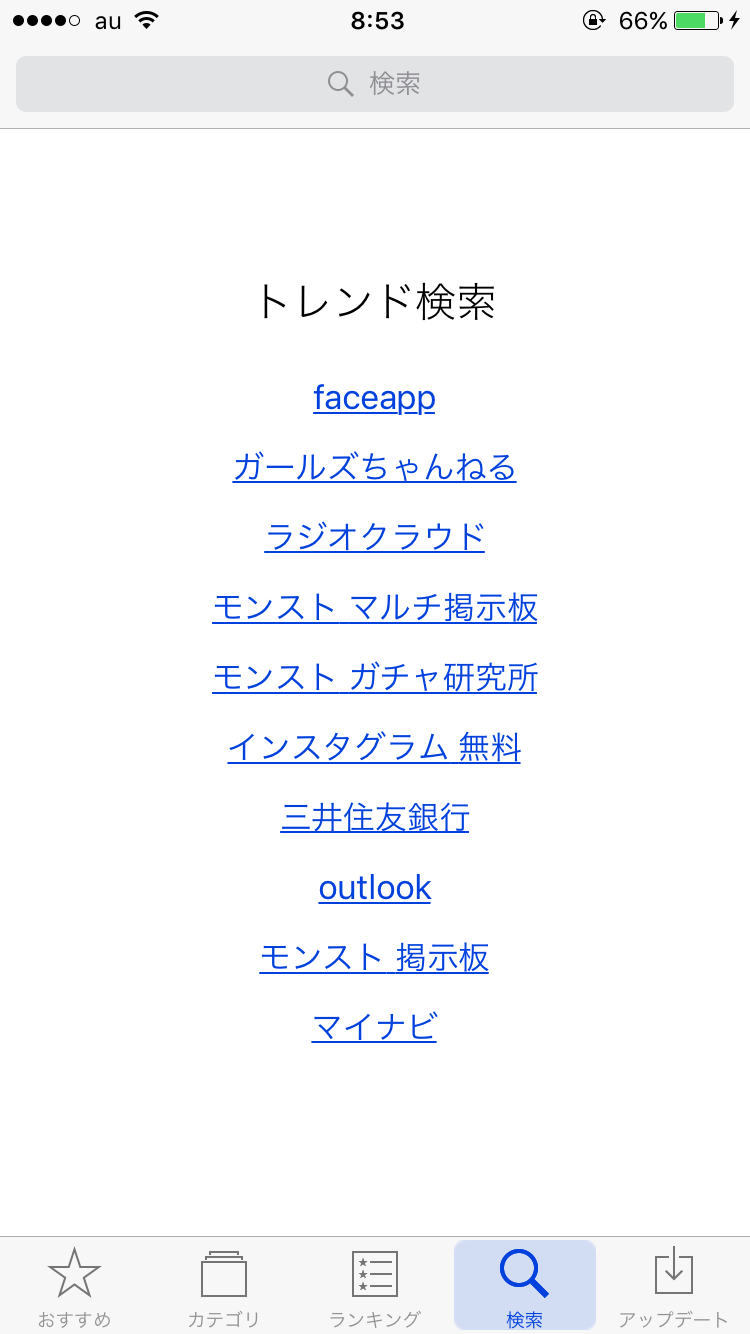
Task: Go to the カテゴリ tab
Action: (224, 1286)
